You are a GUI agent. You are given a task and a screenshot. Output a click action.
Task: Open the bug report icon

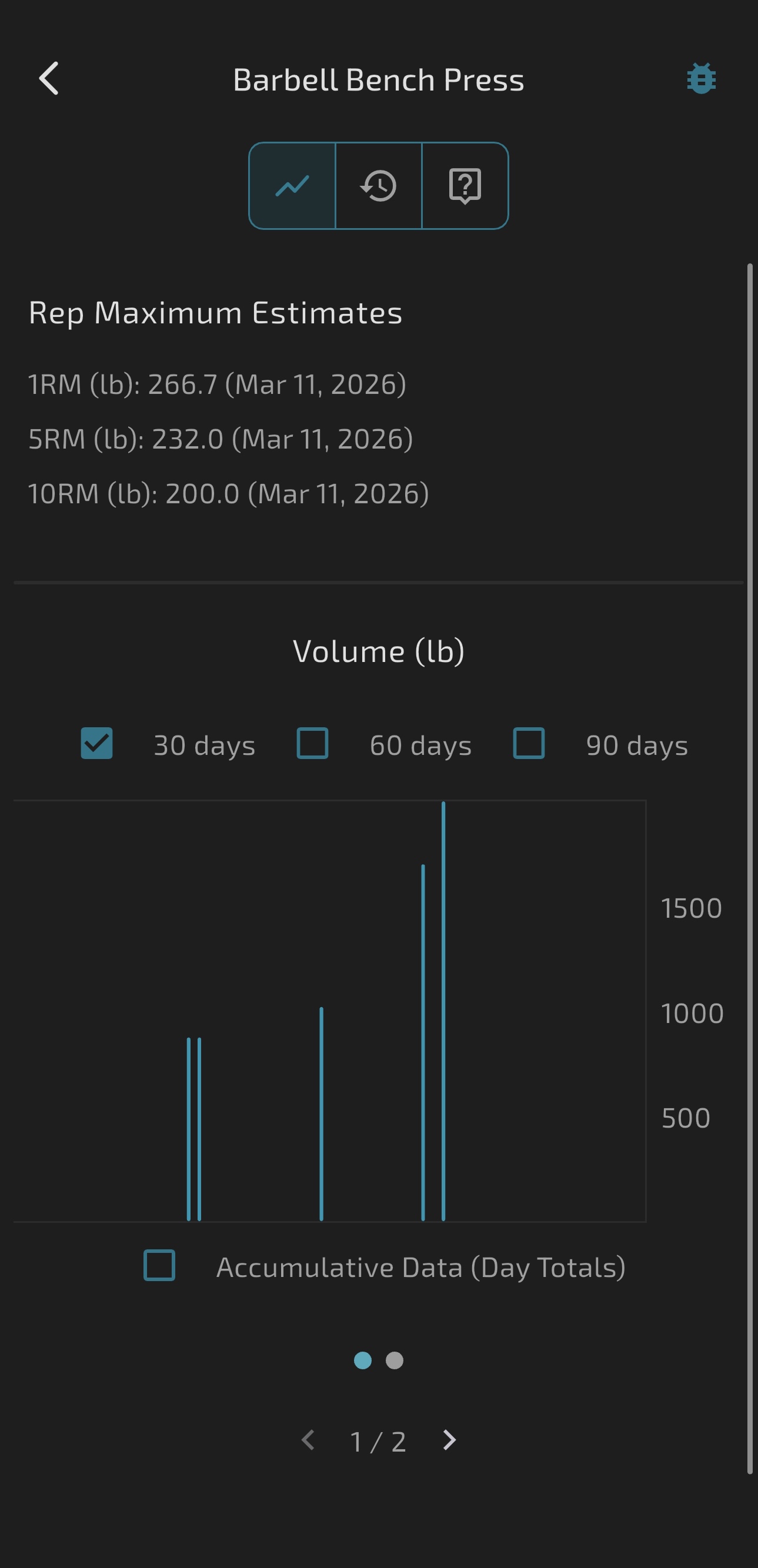click(x=700, y=78)
